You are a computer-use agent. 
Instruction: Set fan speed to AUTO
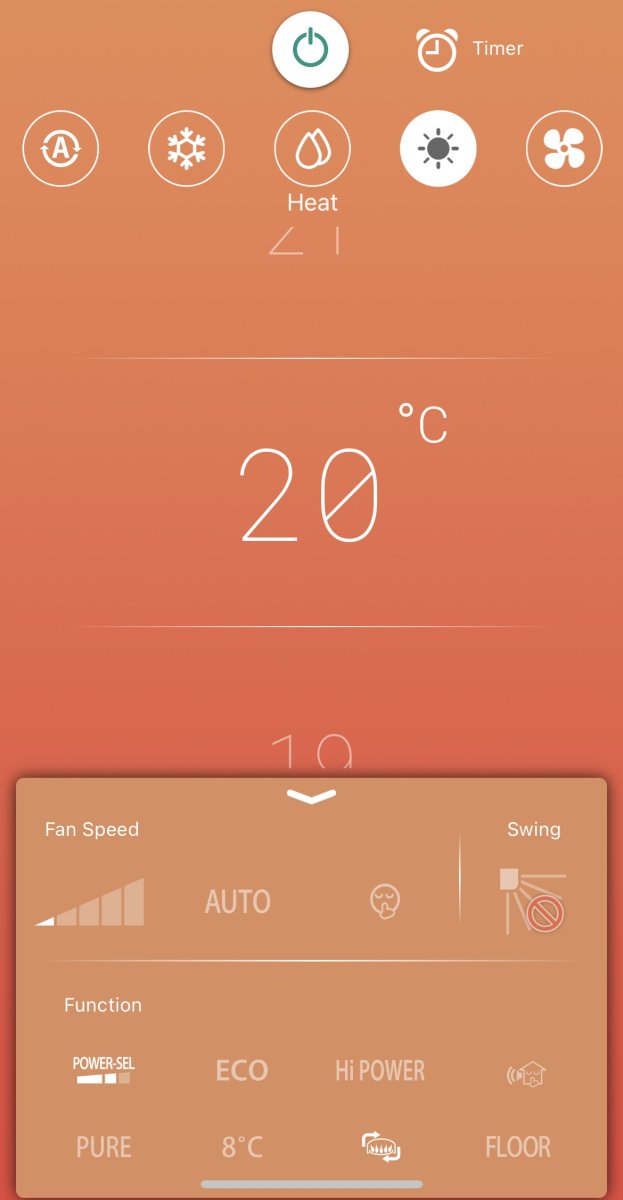pyautogui.click(x=238, y=902)
